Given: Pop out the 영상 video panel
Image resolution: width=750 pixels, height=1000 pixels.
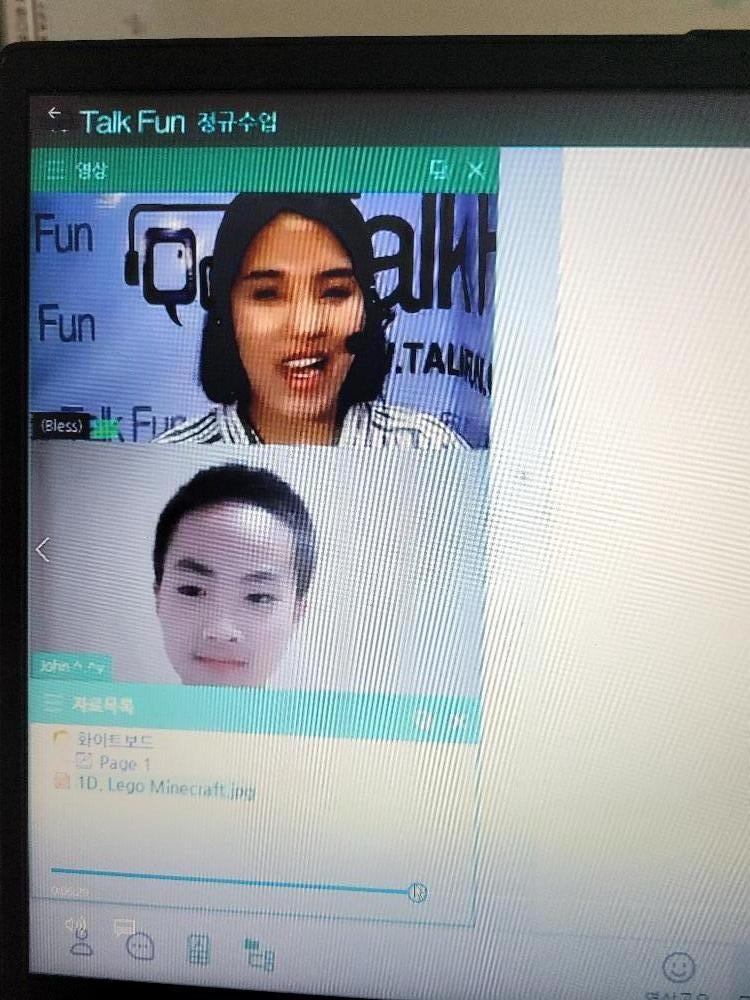Looking at the screenshot, I should point(437,169).
